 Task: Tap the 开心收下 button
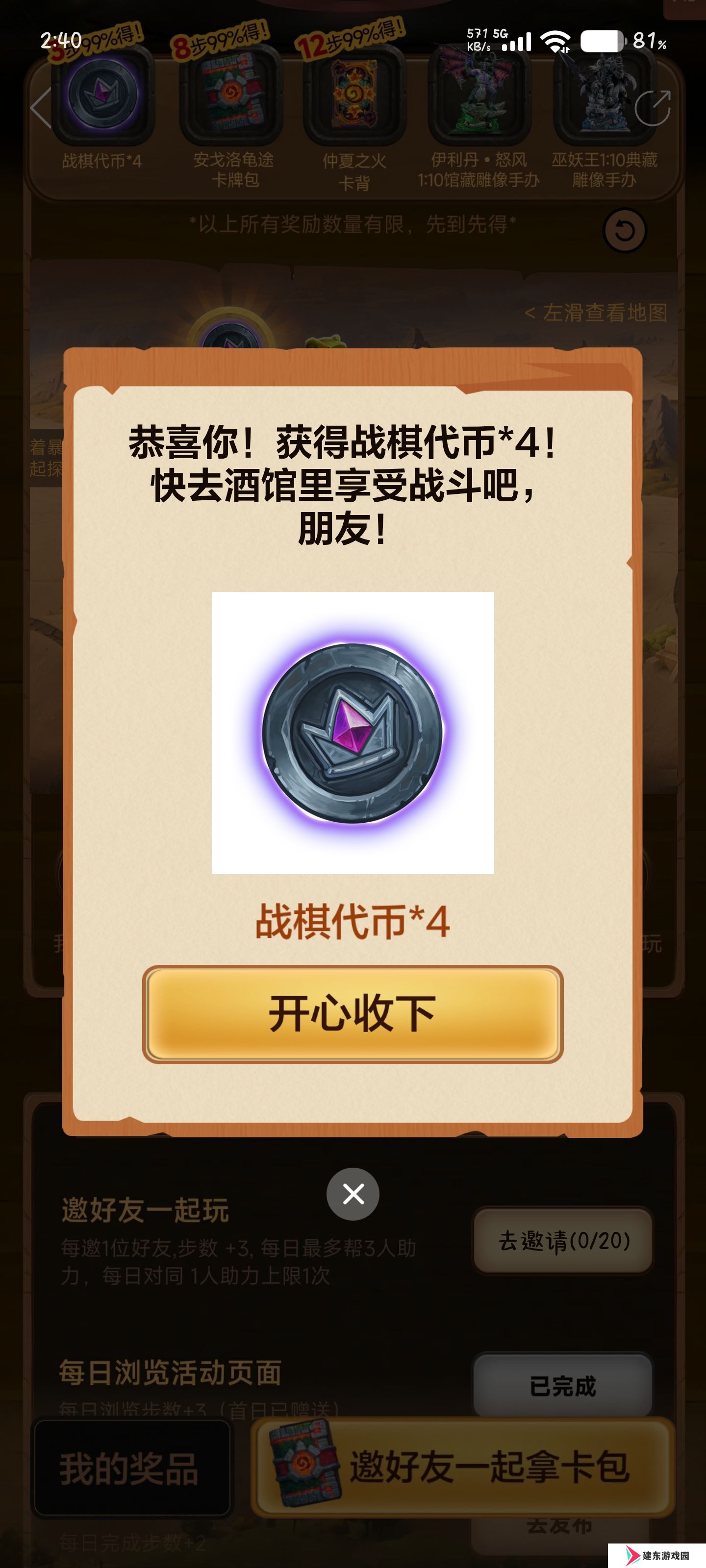tap(353, 1014)
